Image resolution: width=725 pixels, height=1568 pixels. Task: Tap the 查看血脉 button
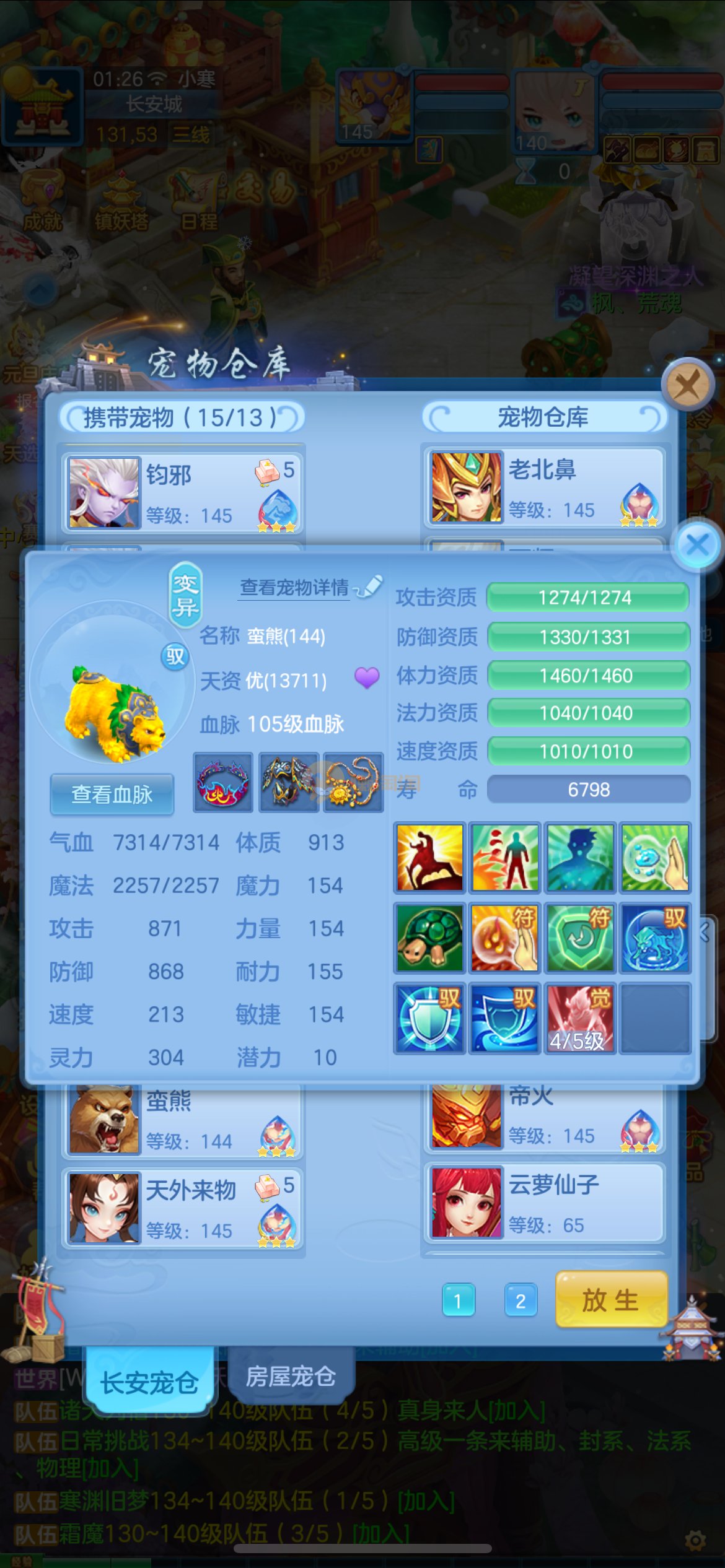pos(112,794)
